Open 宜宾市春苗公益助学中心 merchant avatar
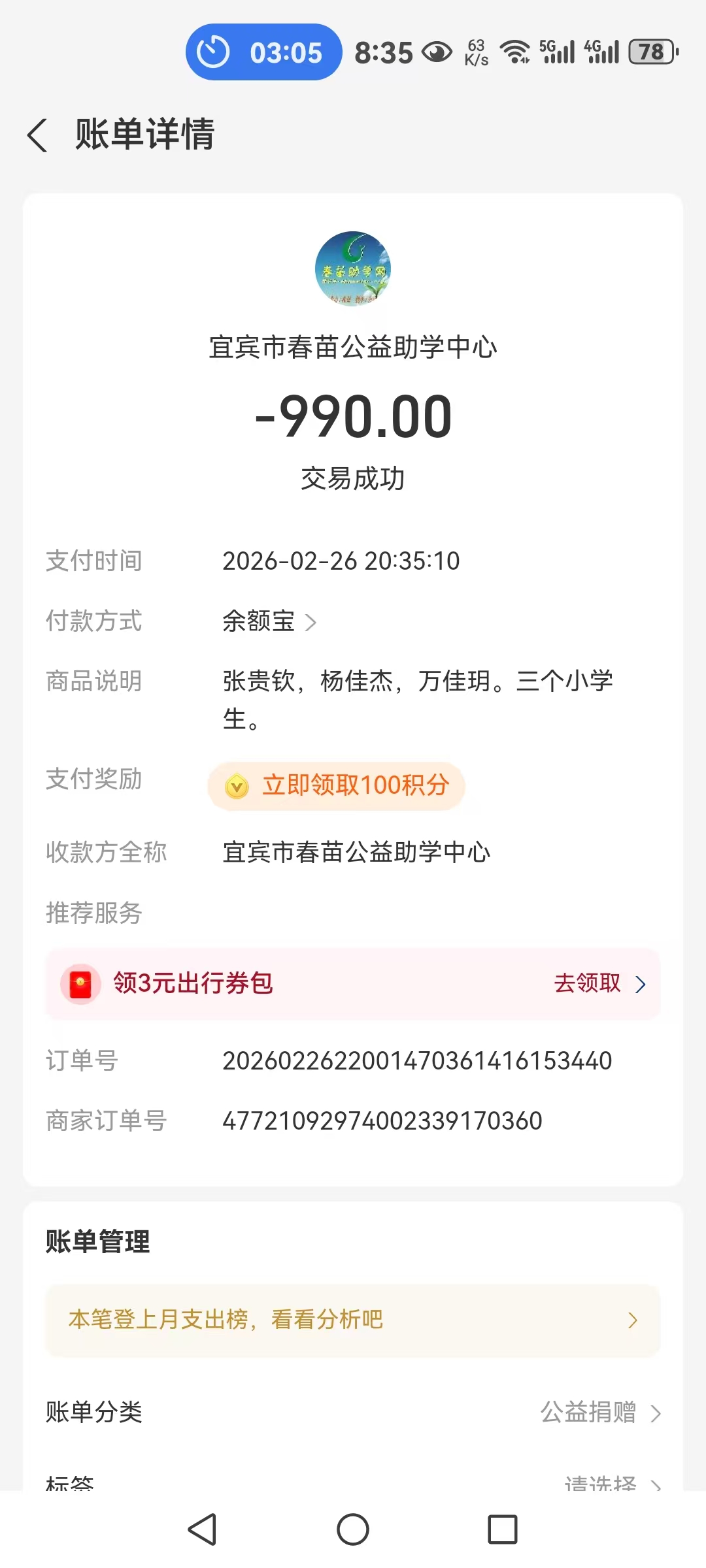Screen dimensions: 706x1568 [x=353, y=269]
